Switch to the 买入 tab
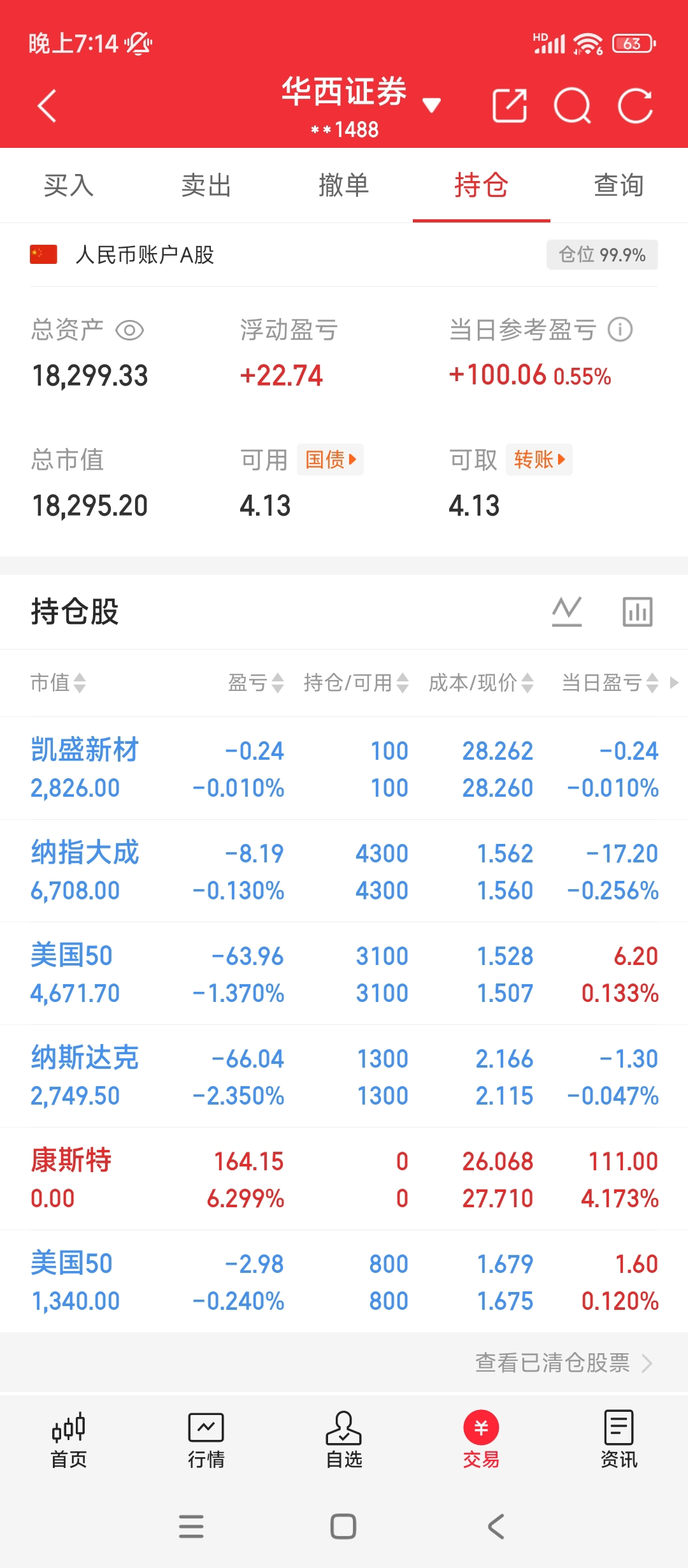Image resolution: width=688 pixels, height=1568 pixels. coord(69,185)
